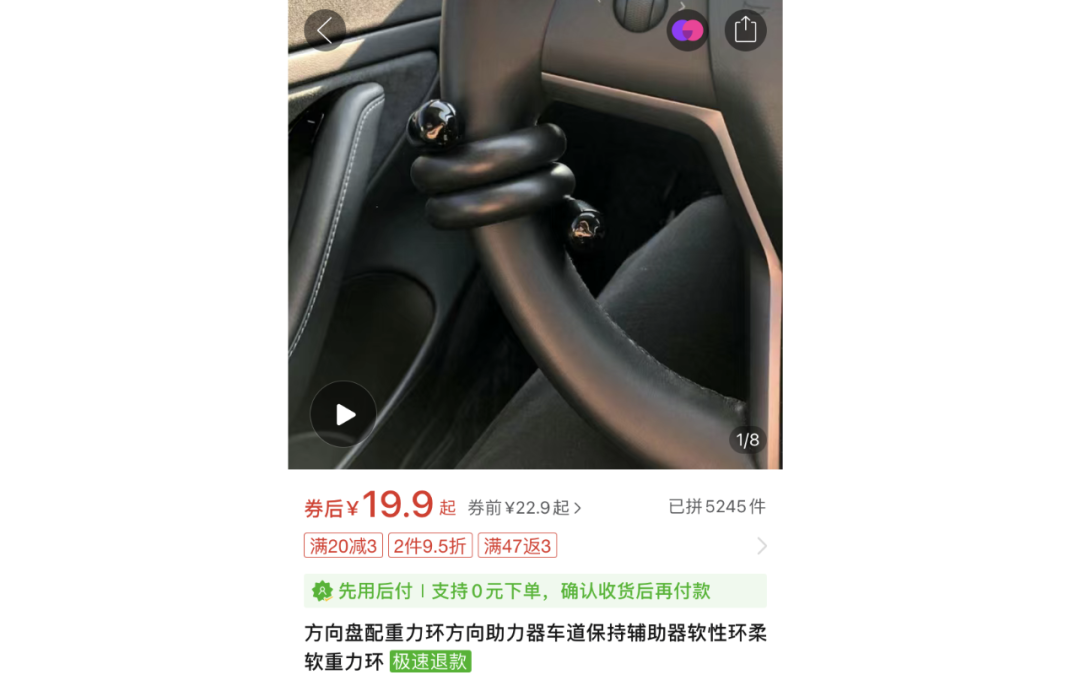Open the pre-coupon price ¥22.9 details
This screenshot has width=1080, height=675.
[x=525, y=508]
